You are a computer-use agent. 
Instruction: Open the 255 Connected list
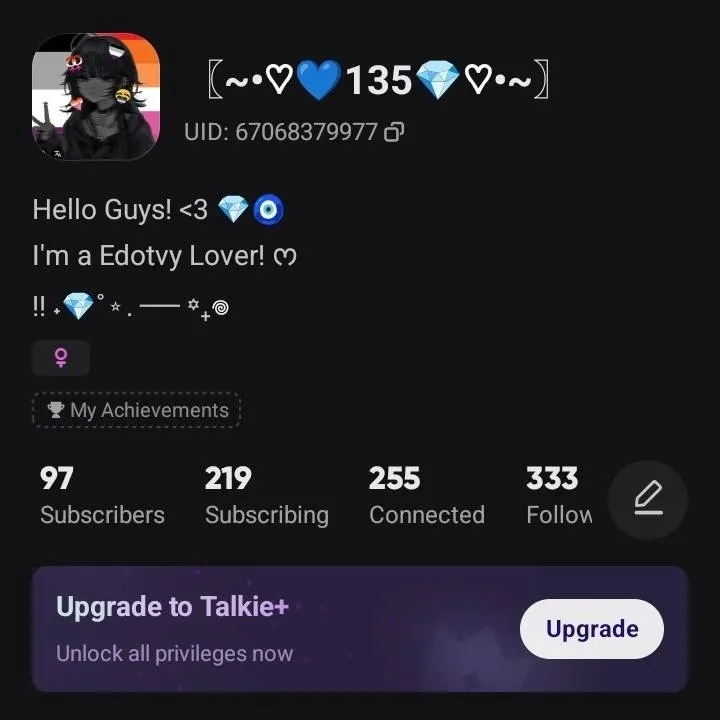[x=426, y=496]
